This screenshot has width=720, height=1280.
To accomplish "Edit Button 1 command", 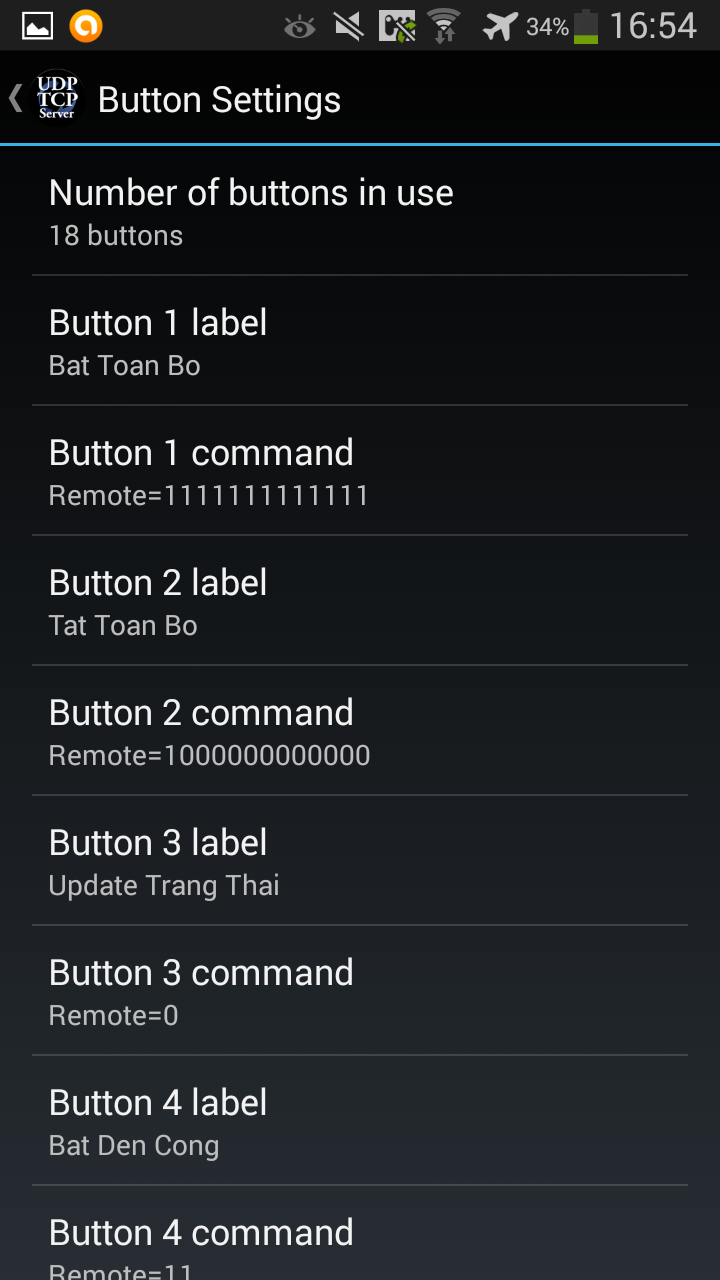I will [359, 471].
